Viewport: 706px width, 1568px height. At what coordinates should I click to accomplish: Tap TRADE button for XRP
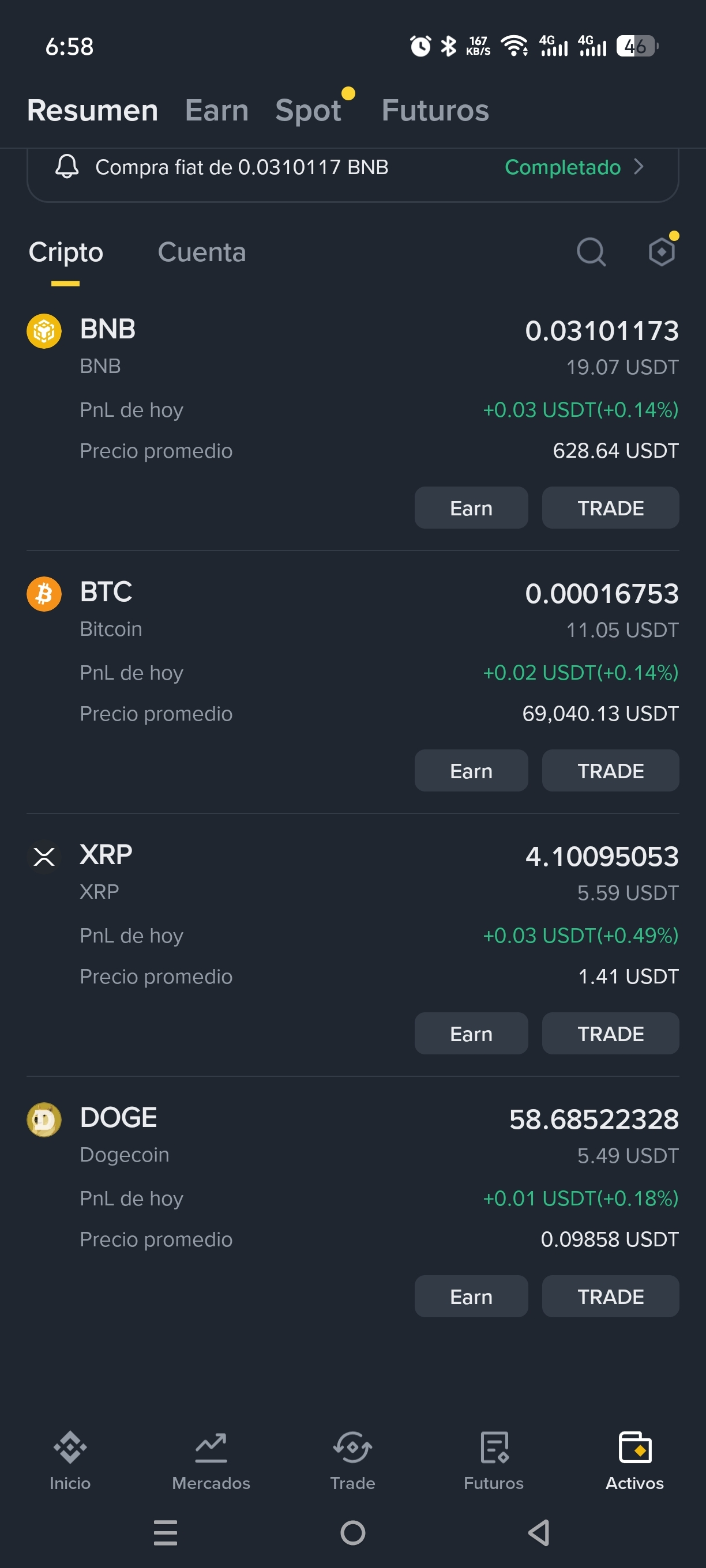610,1034
